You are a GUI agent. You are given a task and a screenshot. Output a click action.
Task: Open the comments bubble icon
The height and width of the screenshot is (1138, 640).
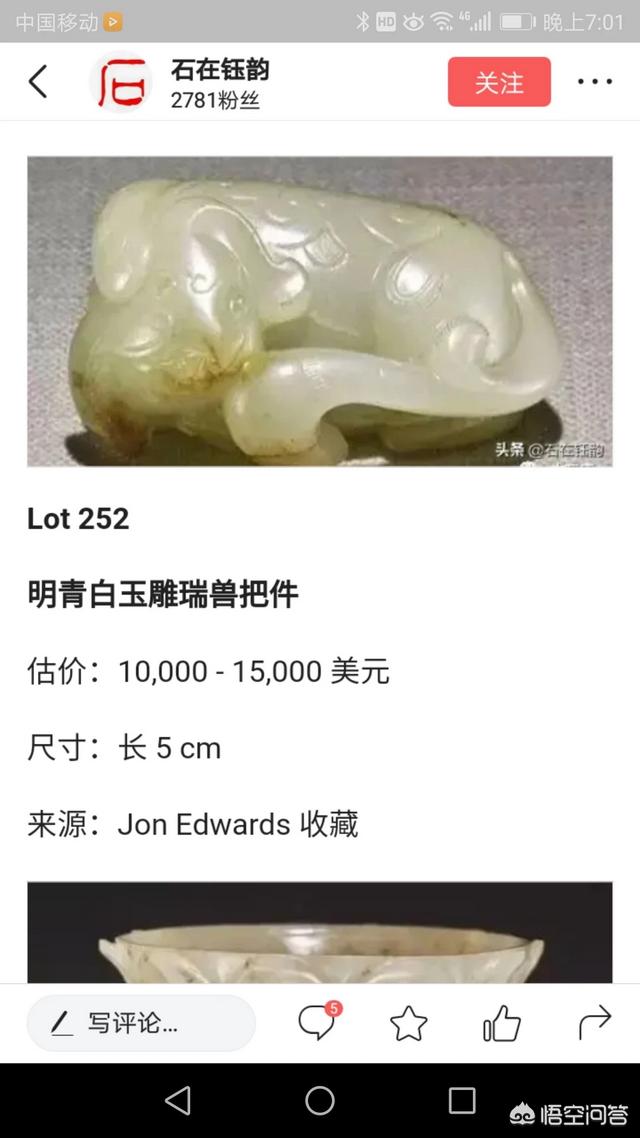click(317, 1023)
